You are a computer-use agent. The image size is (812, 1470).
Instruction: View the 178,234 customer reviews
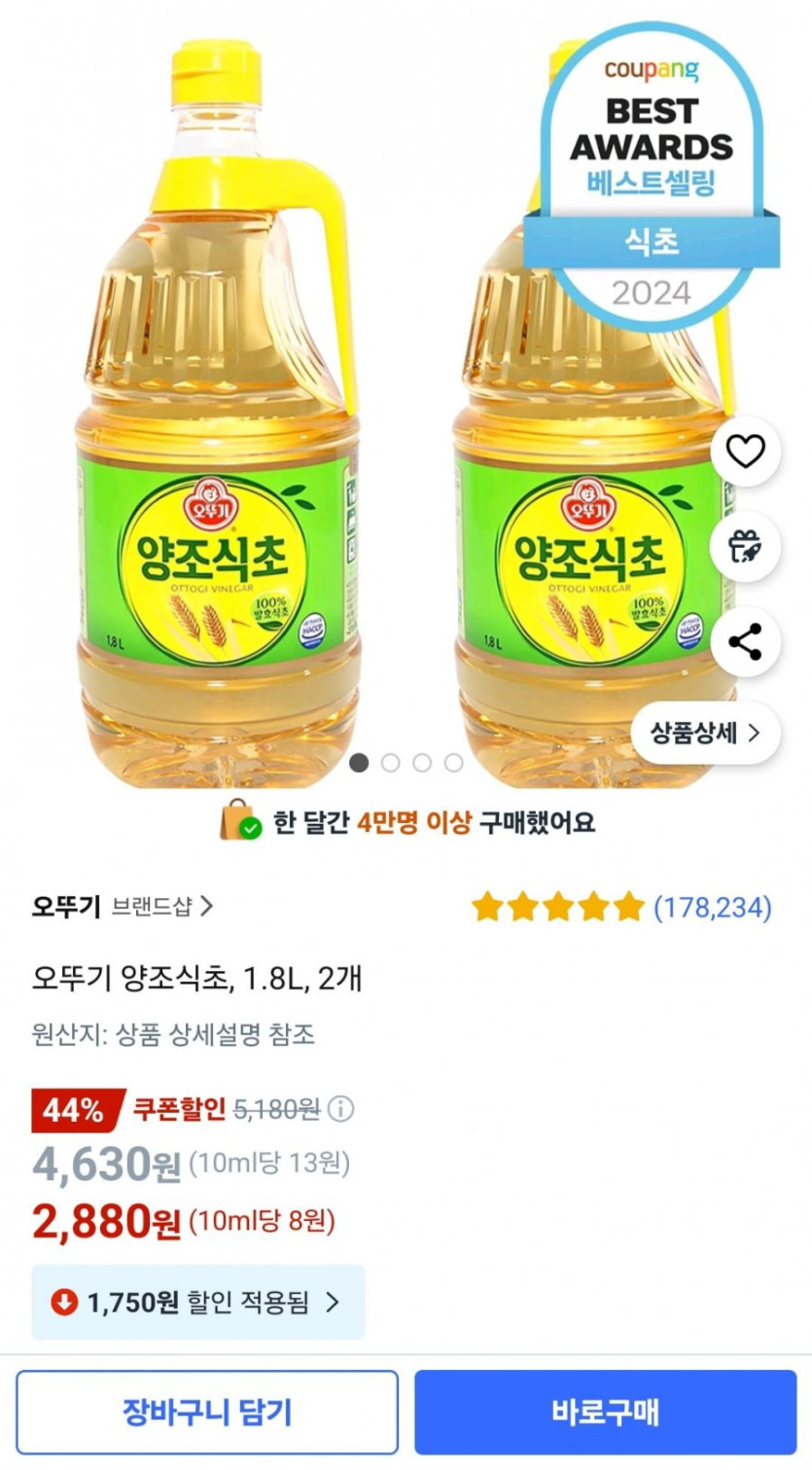tap(713, 908)
